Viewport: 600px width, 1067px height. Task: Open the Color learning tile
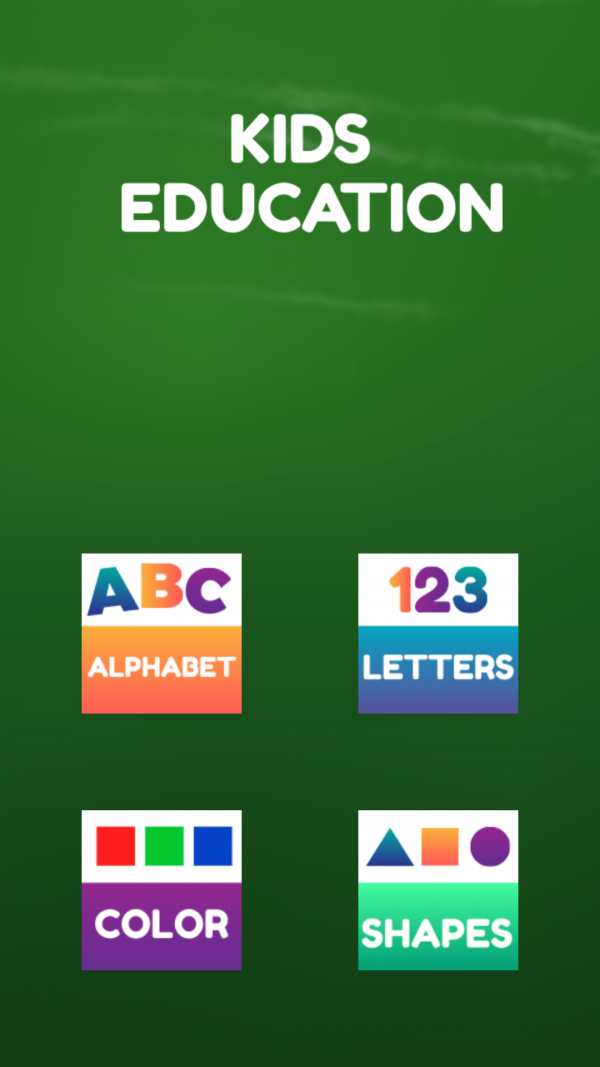[161, 890]
